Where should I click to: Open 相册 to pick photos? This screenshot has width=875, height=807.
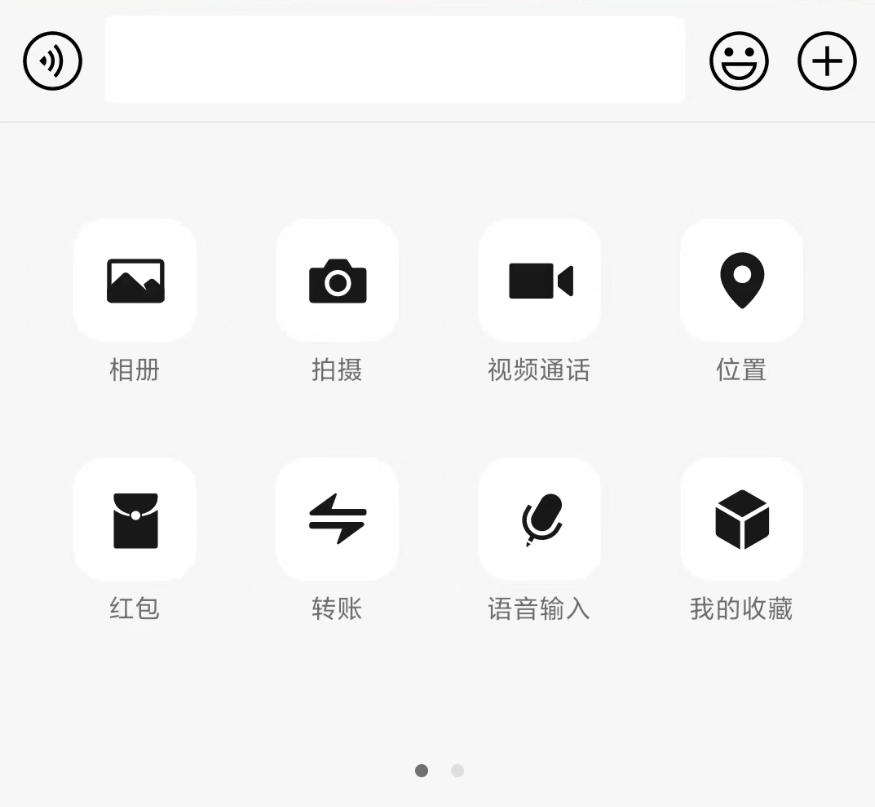point(135,281)
